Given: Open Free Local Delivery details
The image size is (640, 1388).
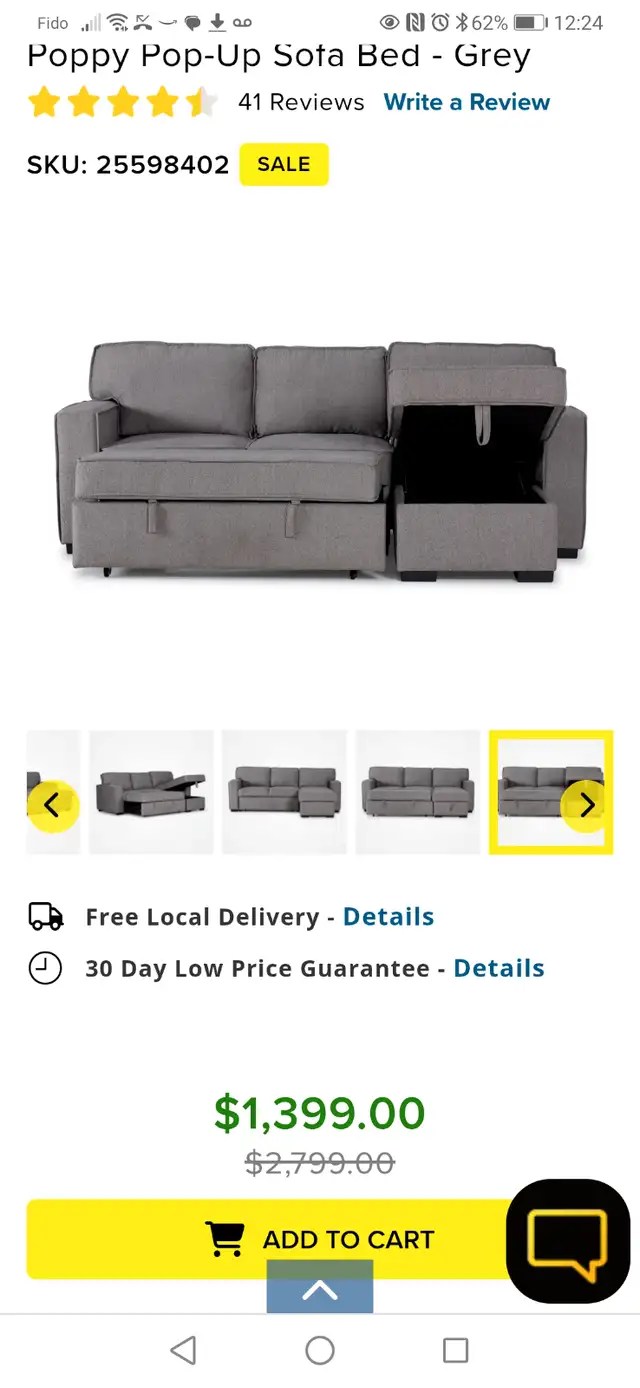Looking at the screenshot, I should point(388,916).
